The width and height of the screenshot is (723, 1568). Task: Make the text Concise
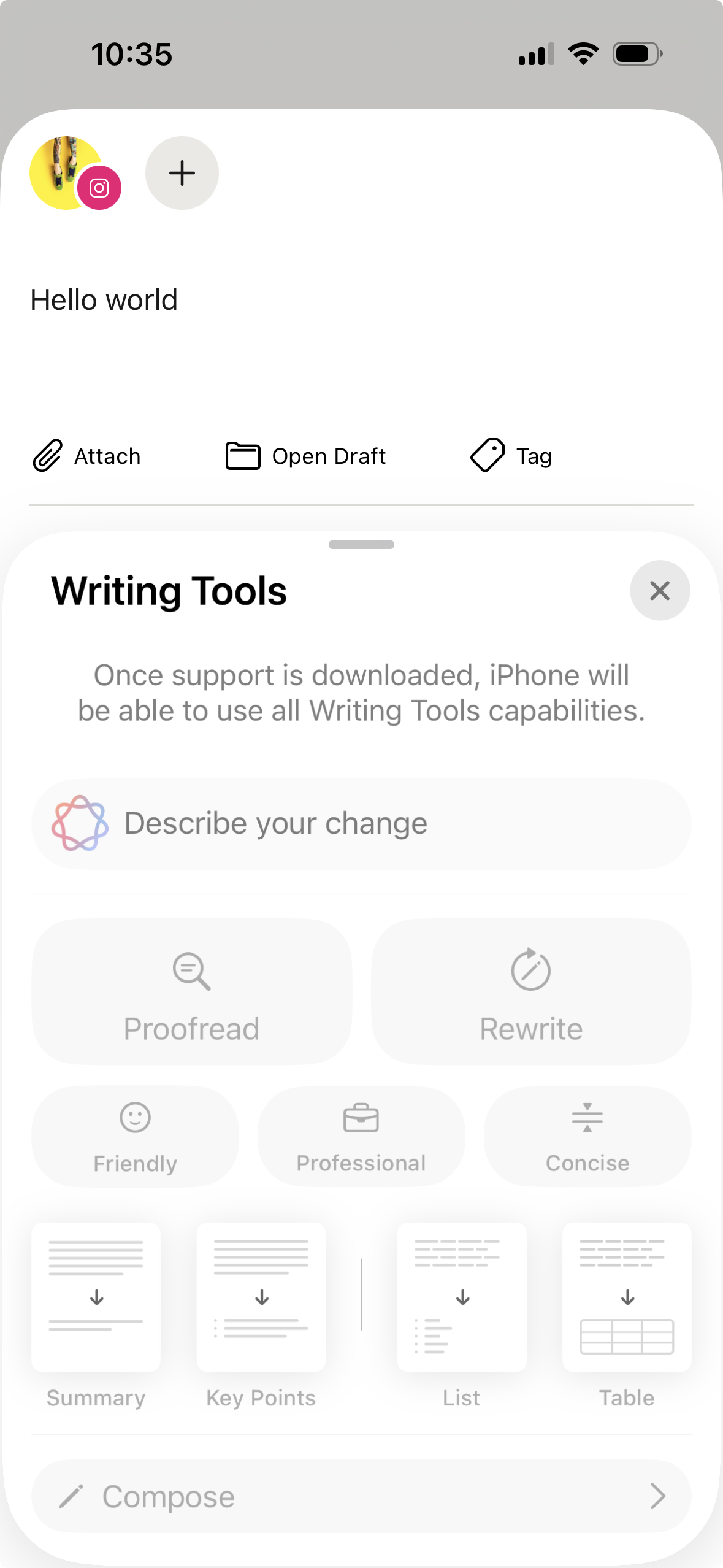pos(587,1137)
